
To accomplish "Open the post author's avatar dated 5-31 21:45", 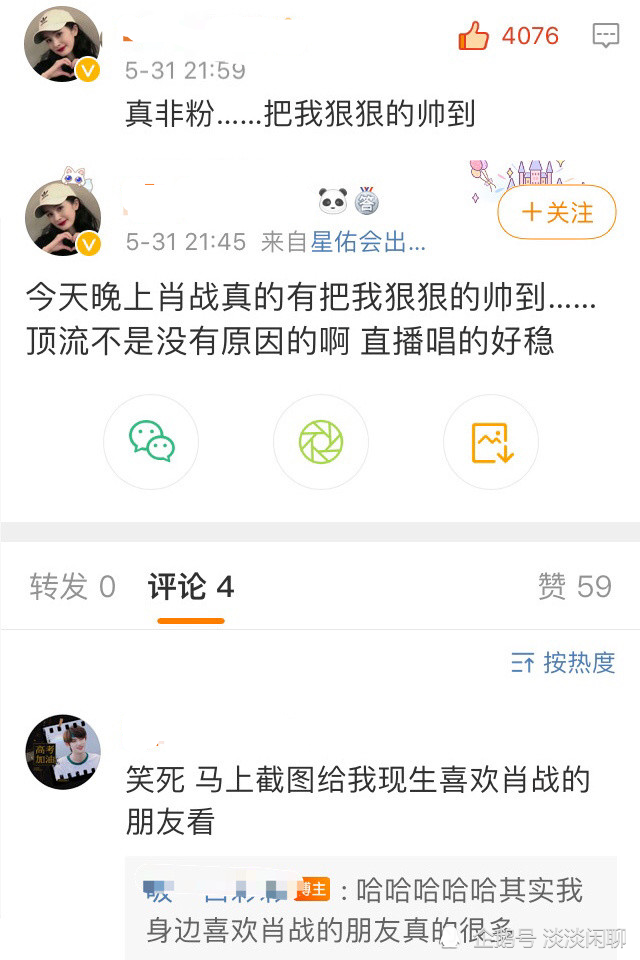I will click(63, 219).
